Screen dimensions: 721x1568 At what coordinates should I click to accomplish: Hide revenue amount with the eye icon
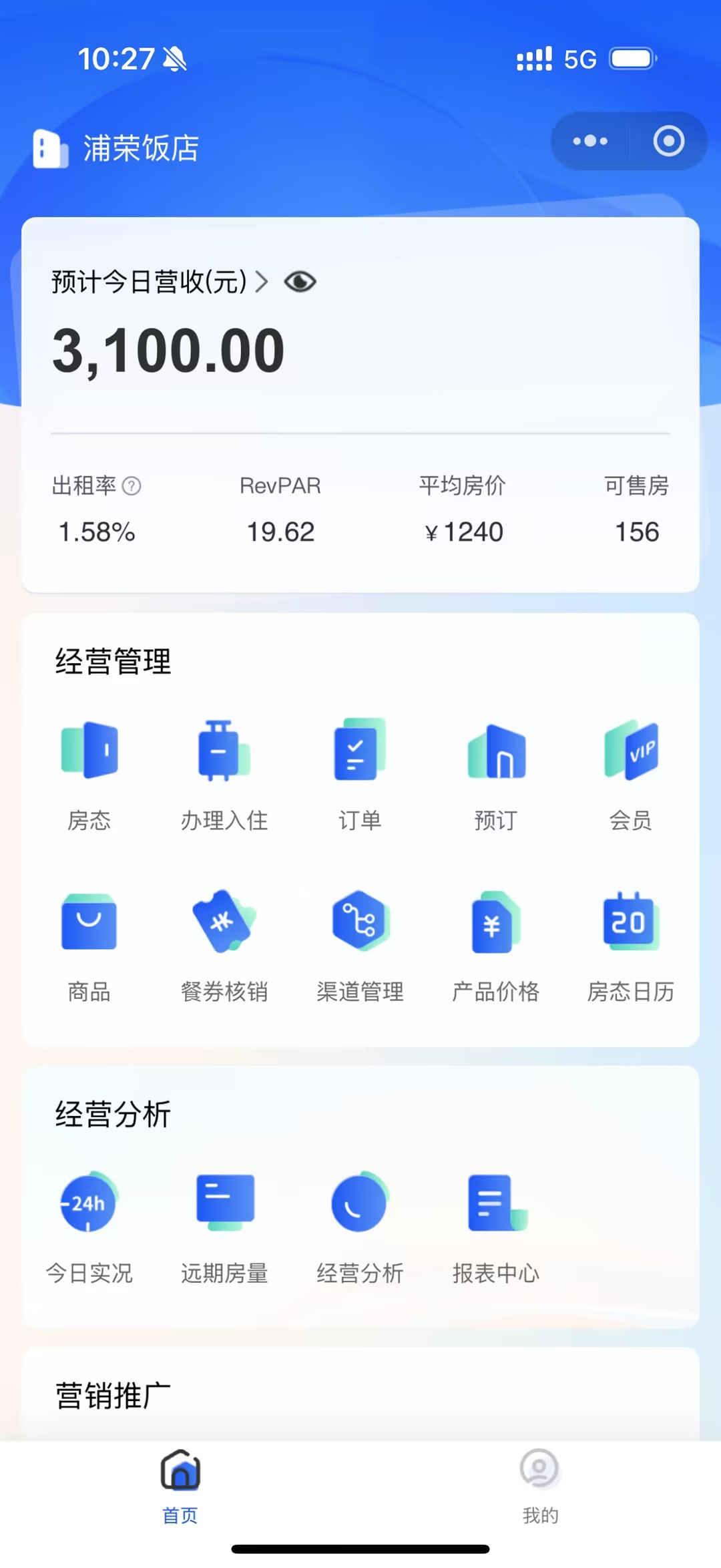click(x=300, y=282)
